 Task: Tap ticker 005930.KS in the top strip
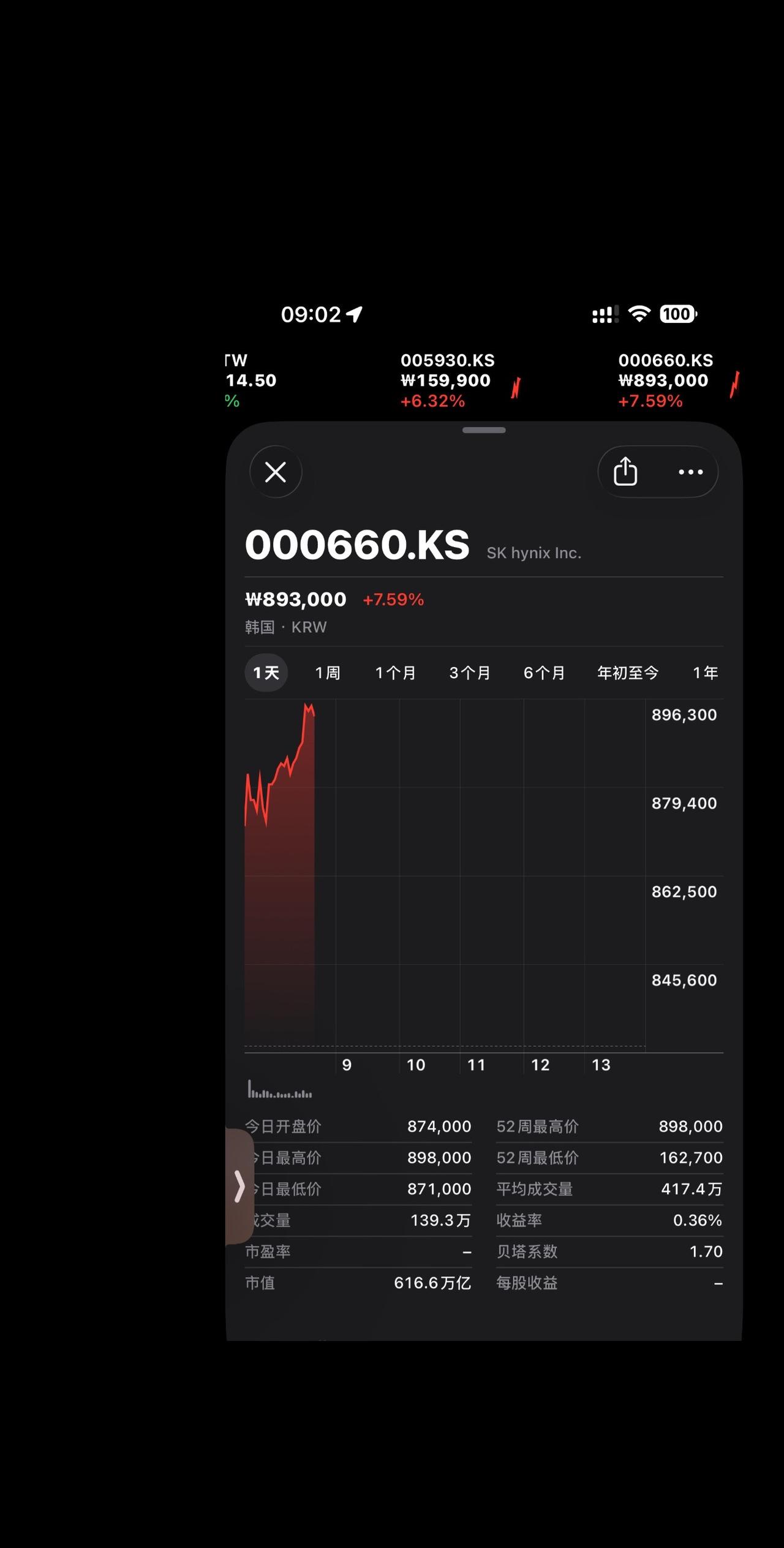pos(447,360)
